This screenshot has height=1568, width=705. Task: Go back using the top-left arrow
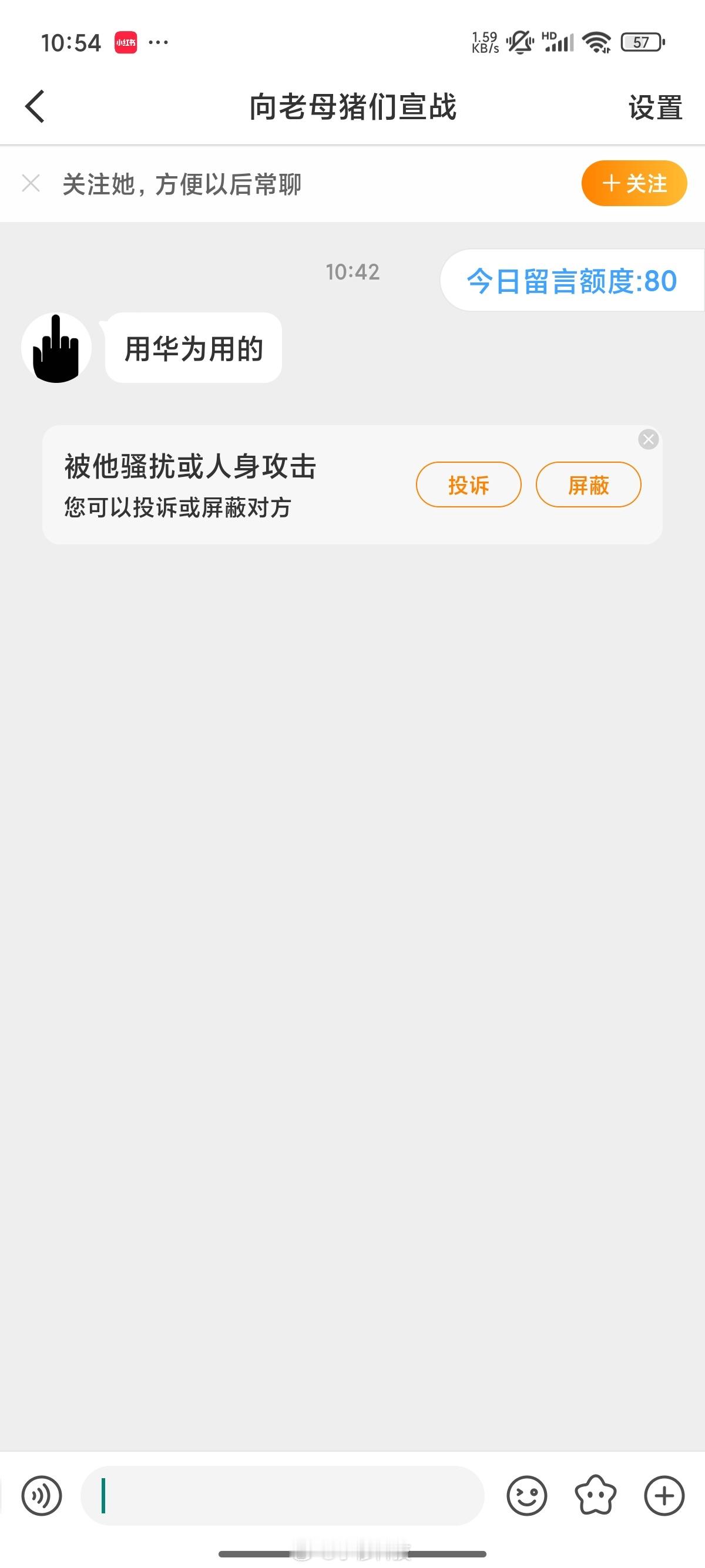point(35,106)
